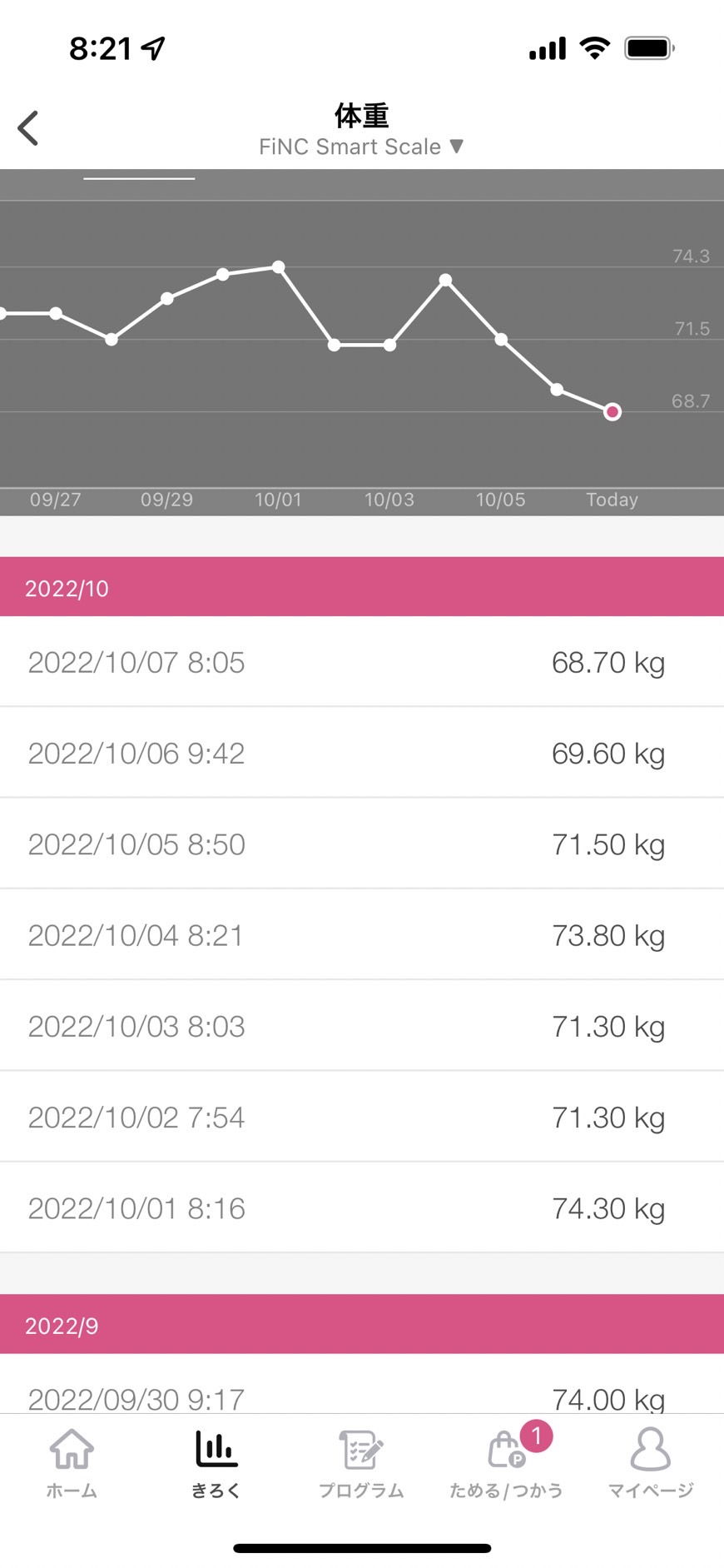Open the 2022/10/07 8:05 weight record
Screen dimensions: 724x1568
click(362, 662)
